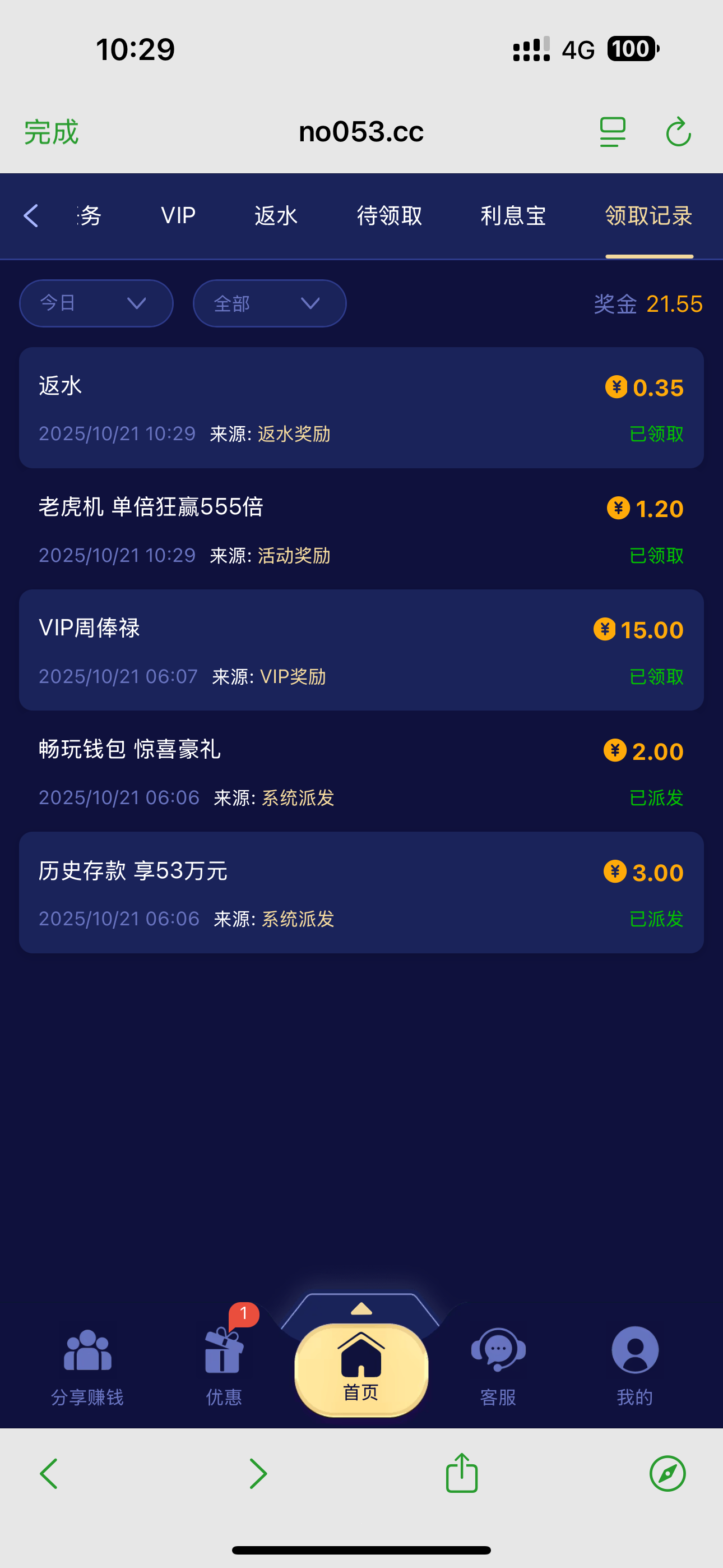
Task: Switch to the VIP tab
Action: (177, 216)
